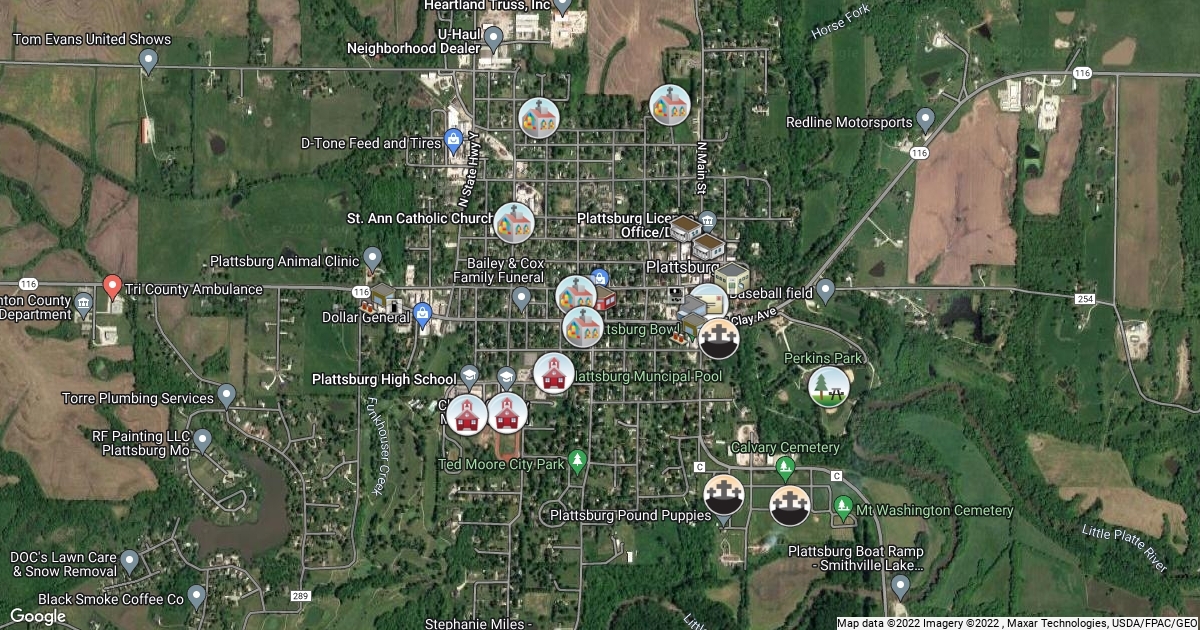Tap the Perkins Park picnic marker
1200x630 pixels.
coord(829,386)
